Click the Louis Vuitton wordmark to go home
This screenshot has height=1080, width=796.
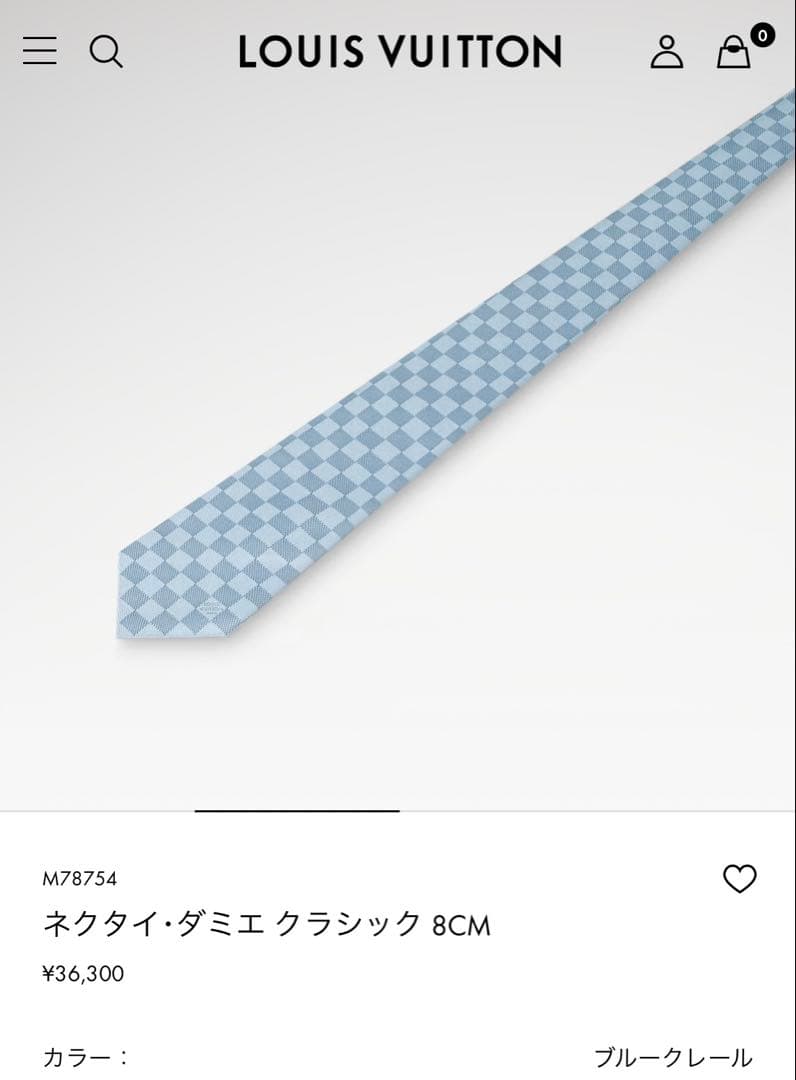398,53
